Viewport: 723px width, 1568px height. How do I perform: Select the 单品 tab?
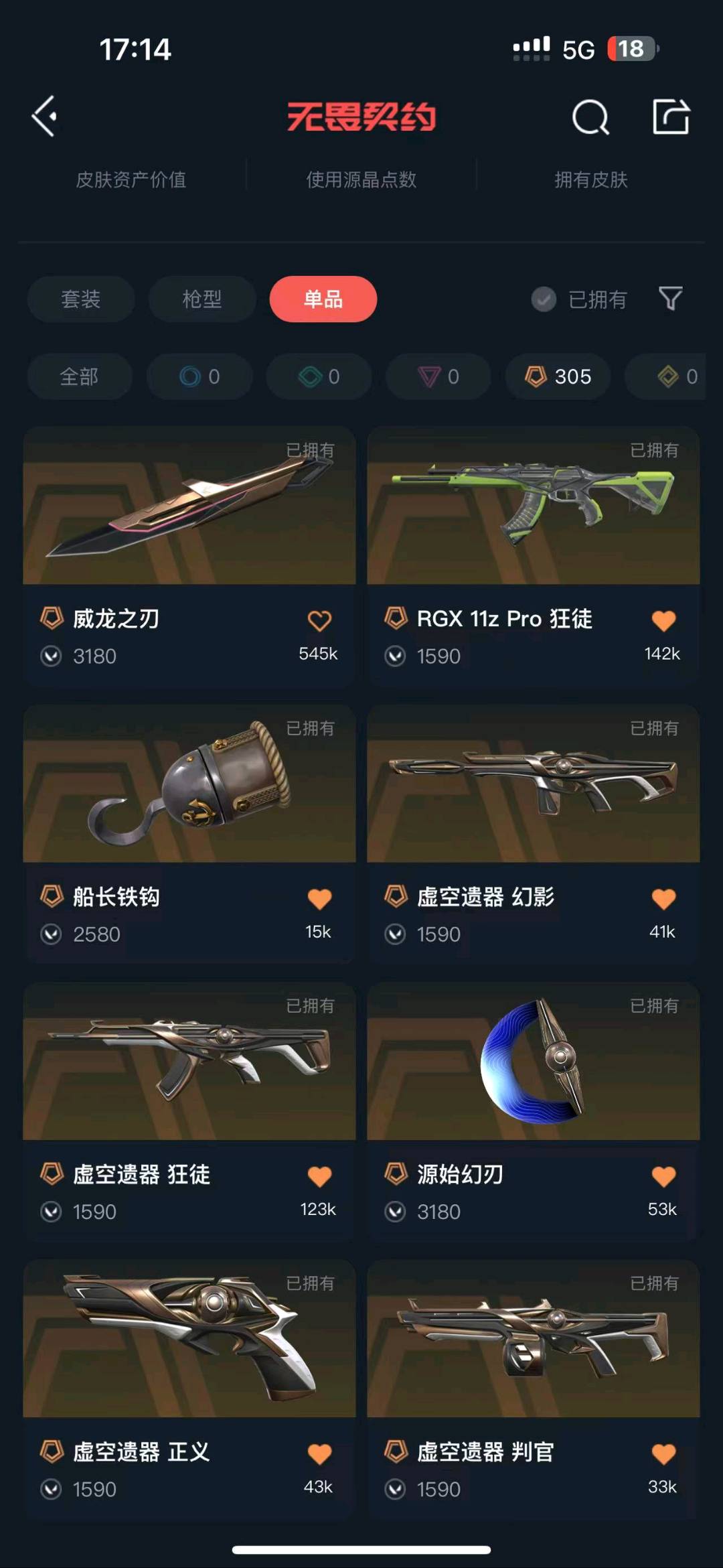[323, 299]
